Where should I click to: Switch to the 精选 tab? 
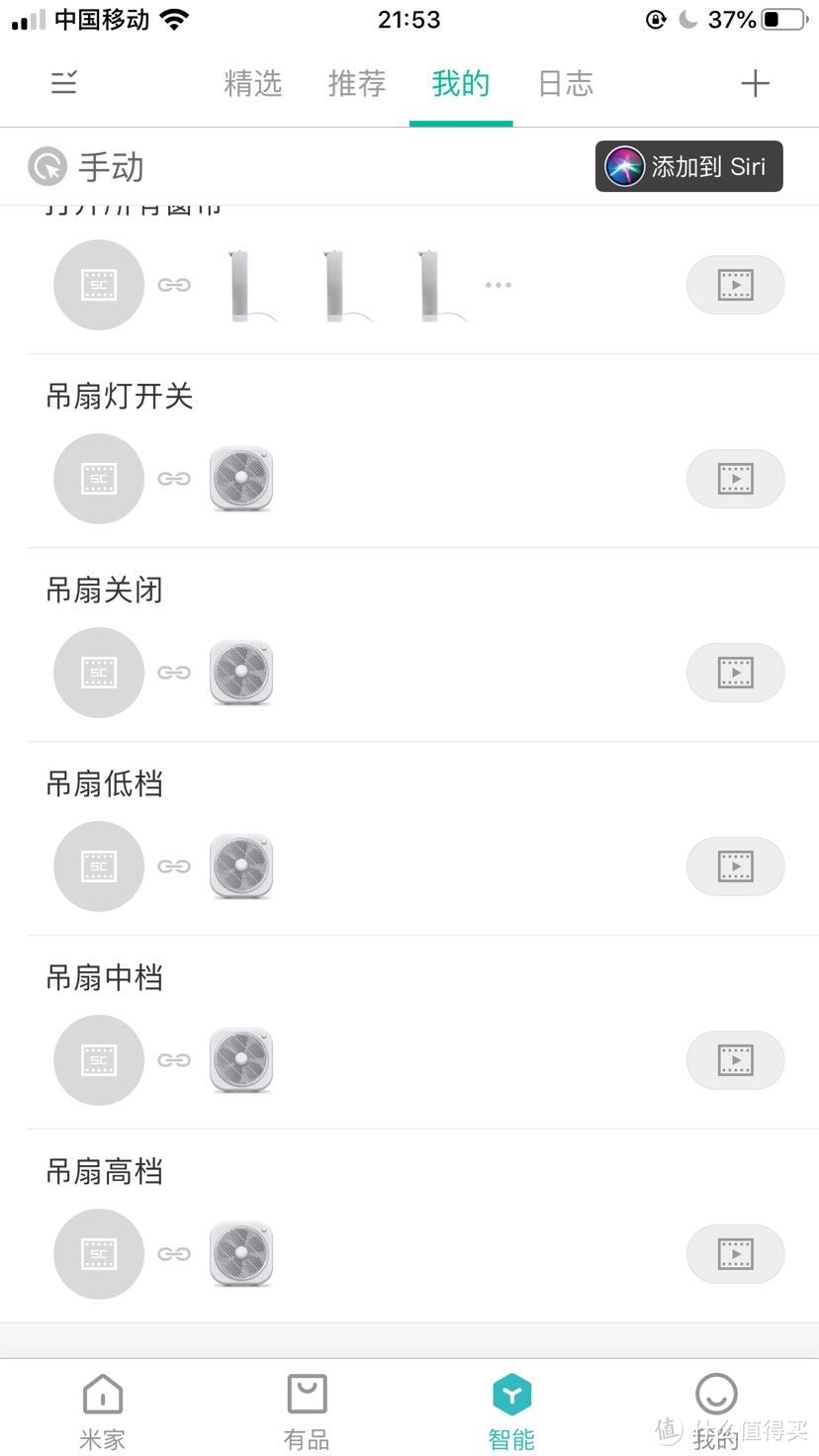[x=253, y=84]
